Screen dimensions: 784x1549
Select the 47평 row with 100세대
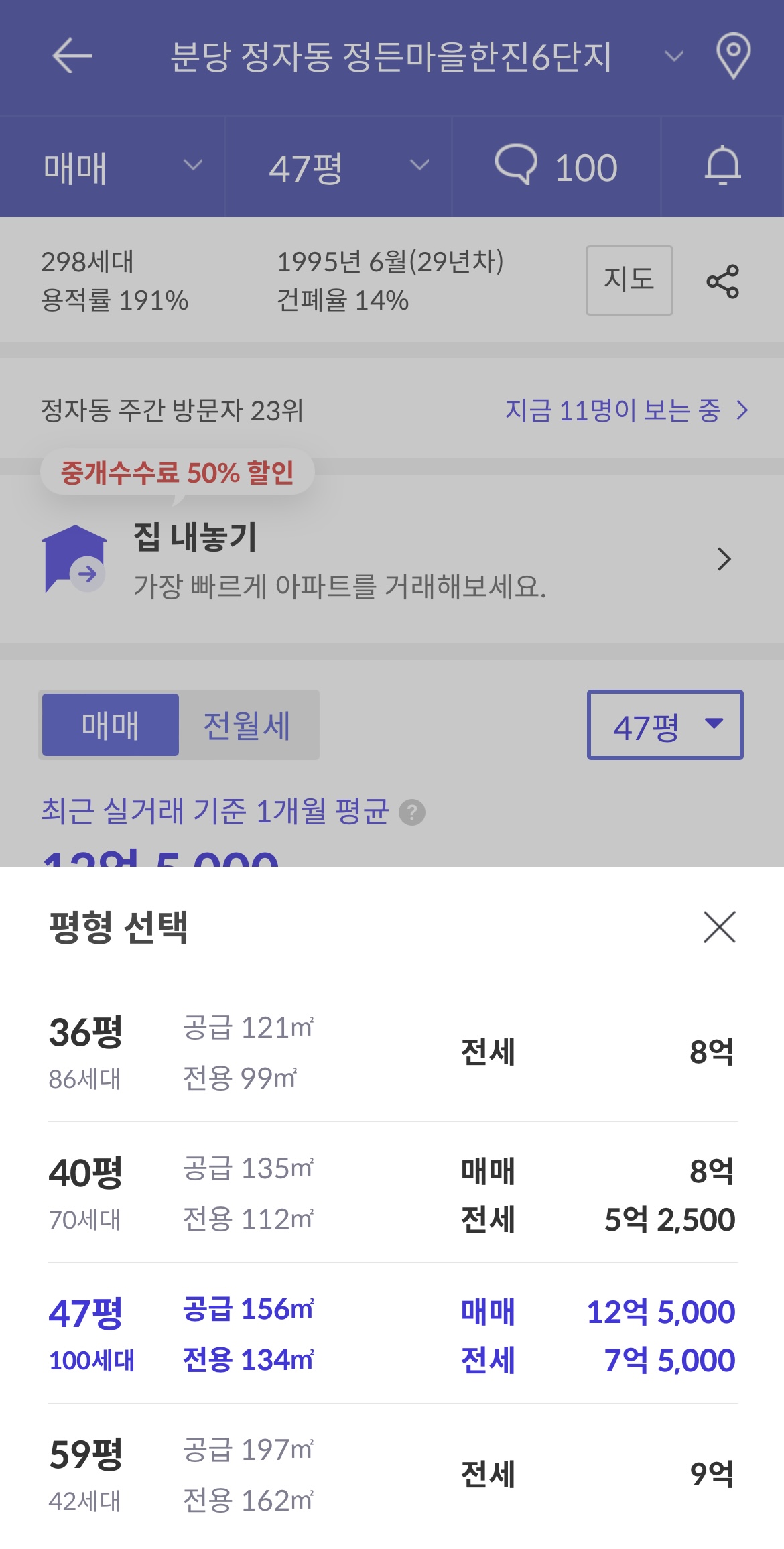coord(393,1333)
